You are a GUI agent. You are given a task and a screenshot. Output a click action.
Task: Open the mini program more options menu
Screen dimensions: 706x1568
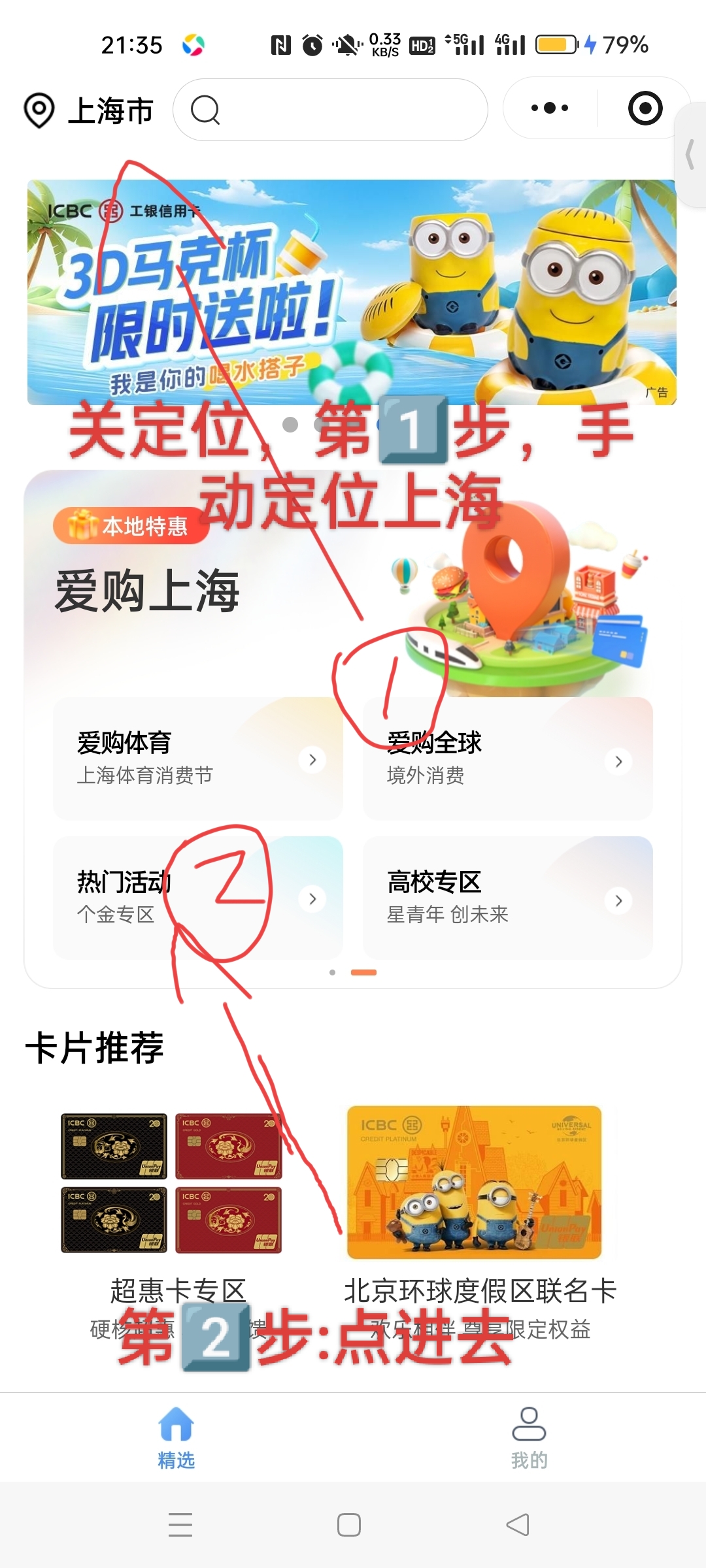[550, 108]
